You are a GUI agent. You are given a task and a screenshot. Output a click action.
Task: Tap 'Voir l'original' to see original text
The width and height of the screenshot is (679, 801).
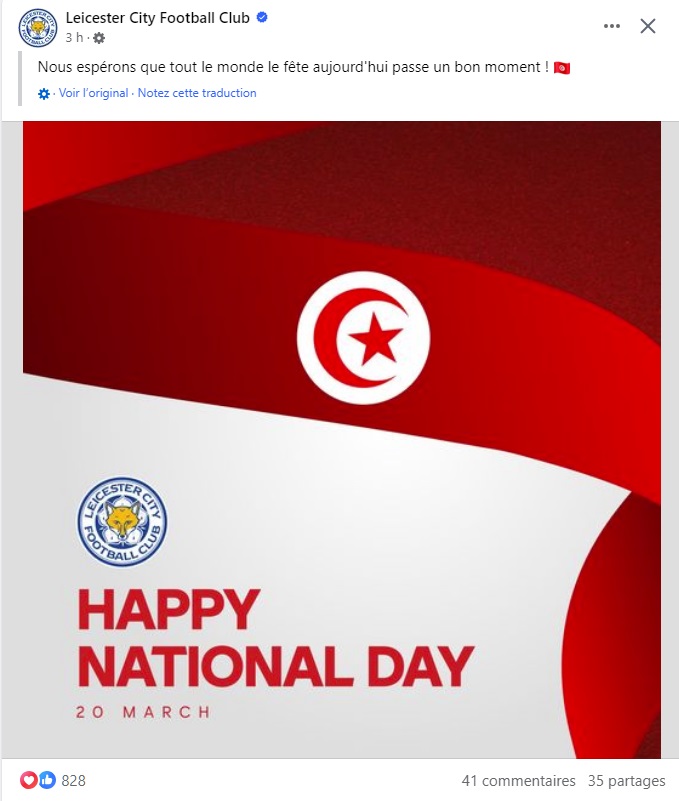coord(93,93)
